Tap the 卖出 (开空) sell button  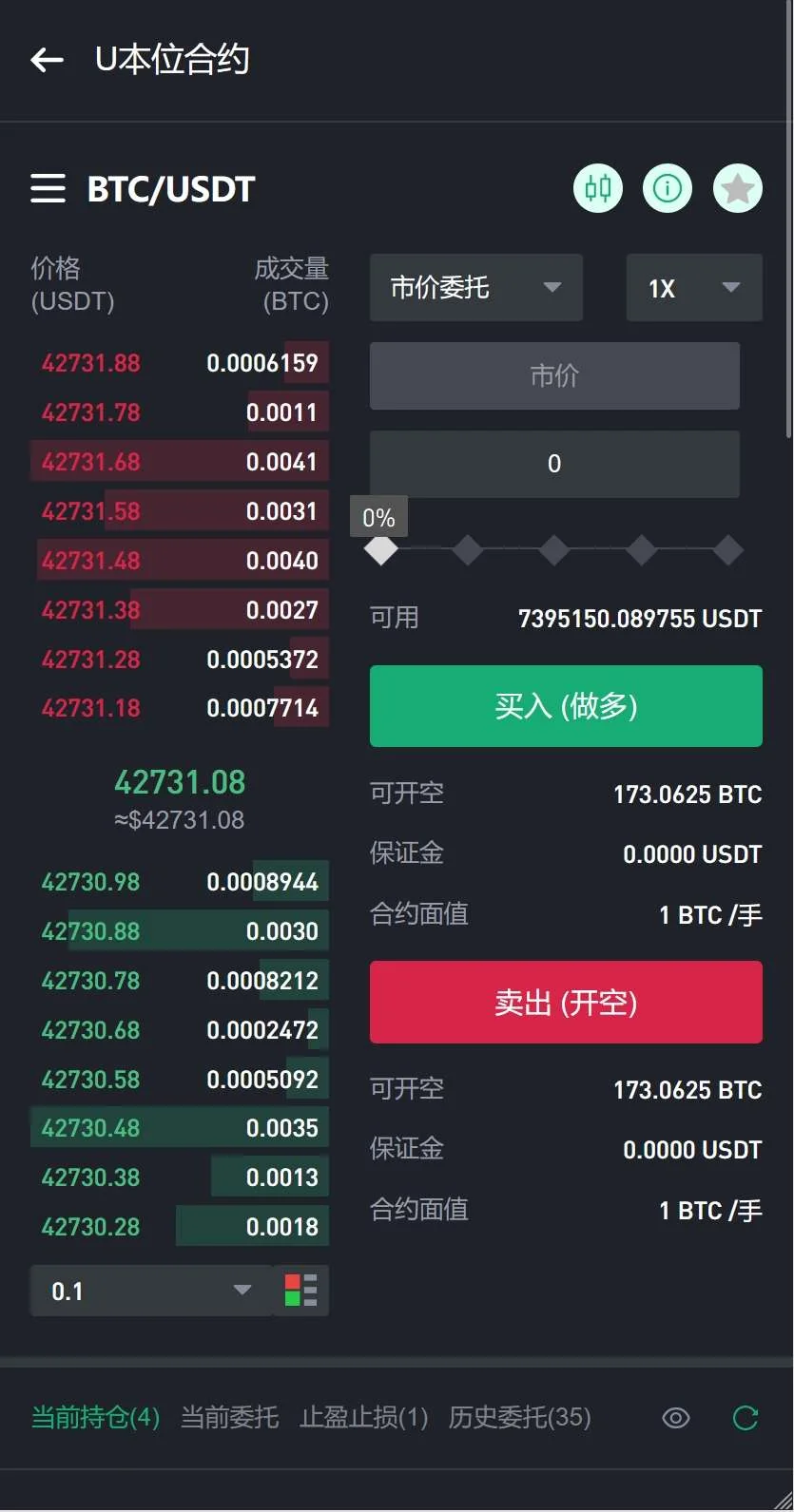tap(566, 1003)
